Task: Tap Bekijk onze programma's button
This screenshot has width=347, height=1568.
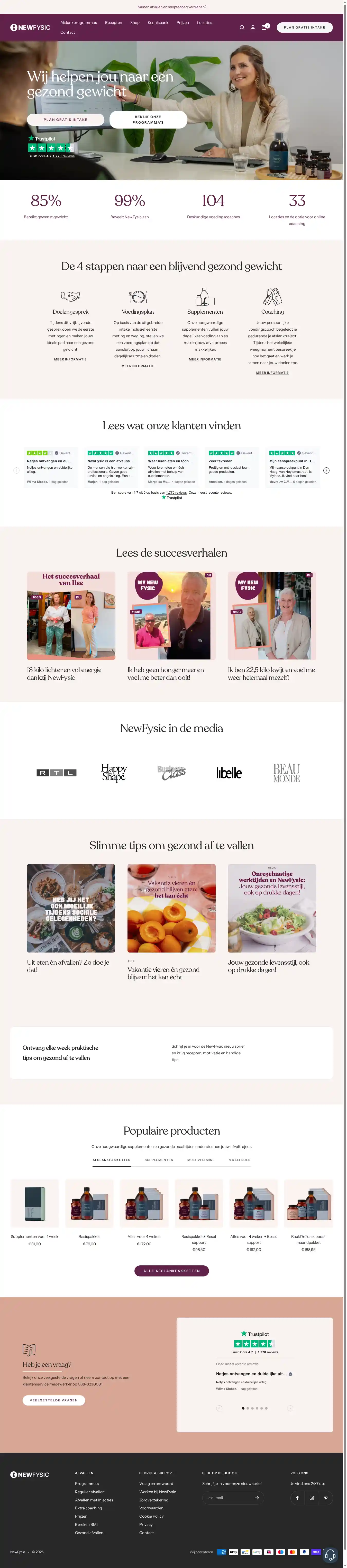Action: (x=148, y=119)
